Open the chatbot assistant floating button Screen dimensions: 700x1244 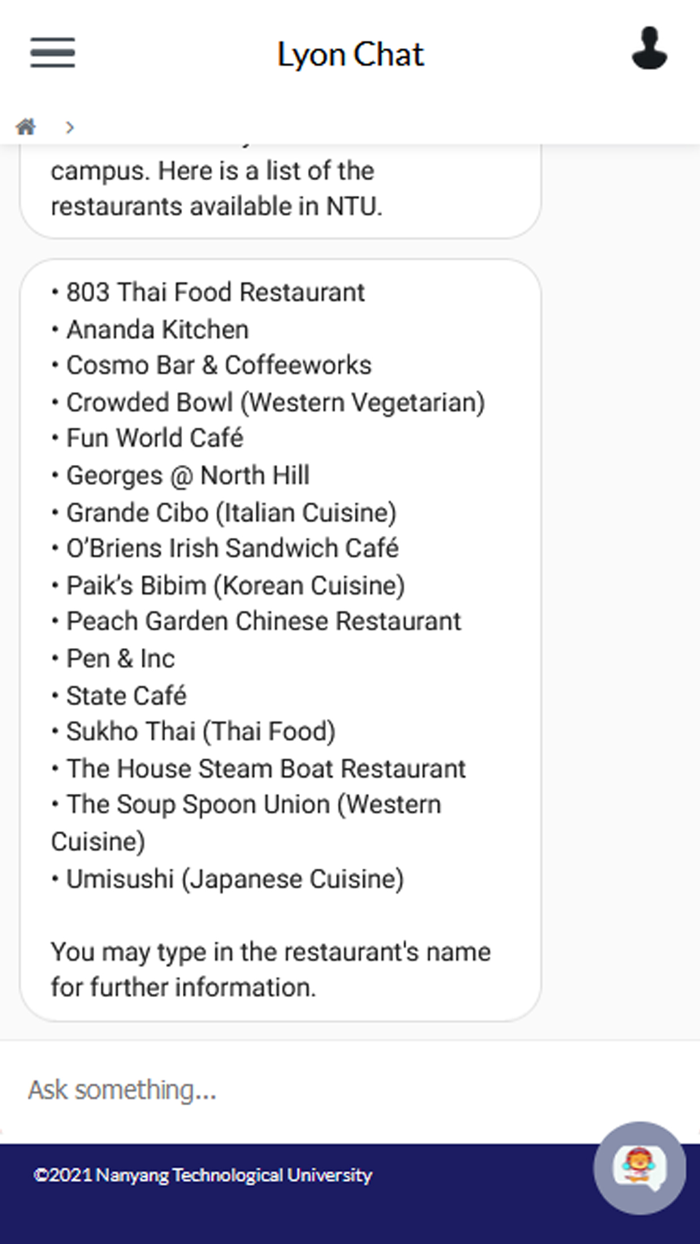click(x=639, y=1168)
